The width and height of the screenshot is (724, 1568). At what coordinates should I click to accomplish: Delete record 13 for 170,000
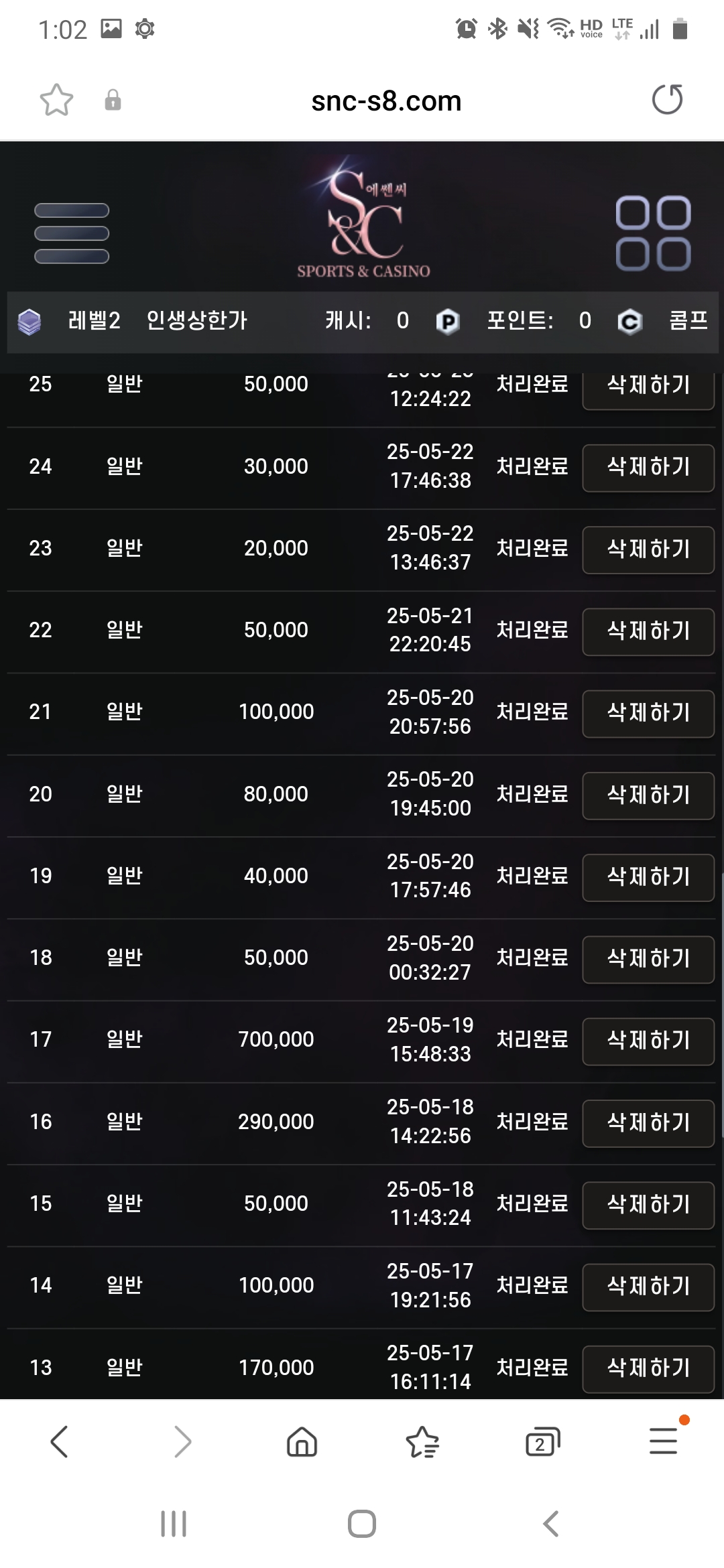[648, 1368]
